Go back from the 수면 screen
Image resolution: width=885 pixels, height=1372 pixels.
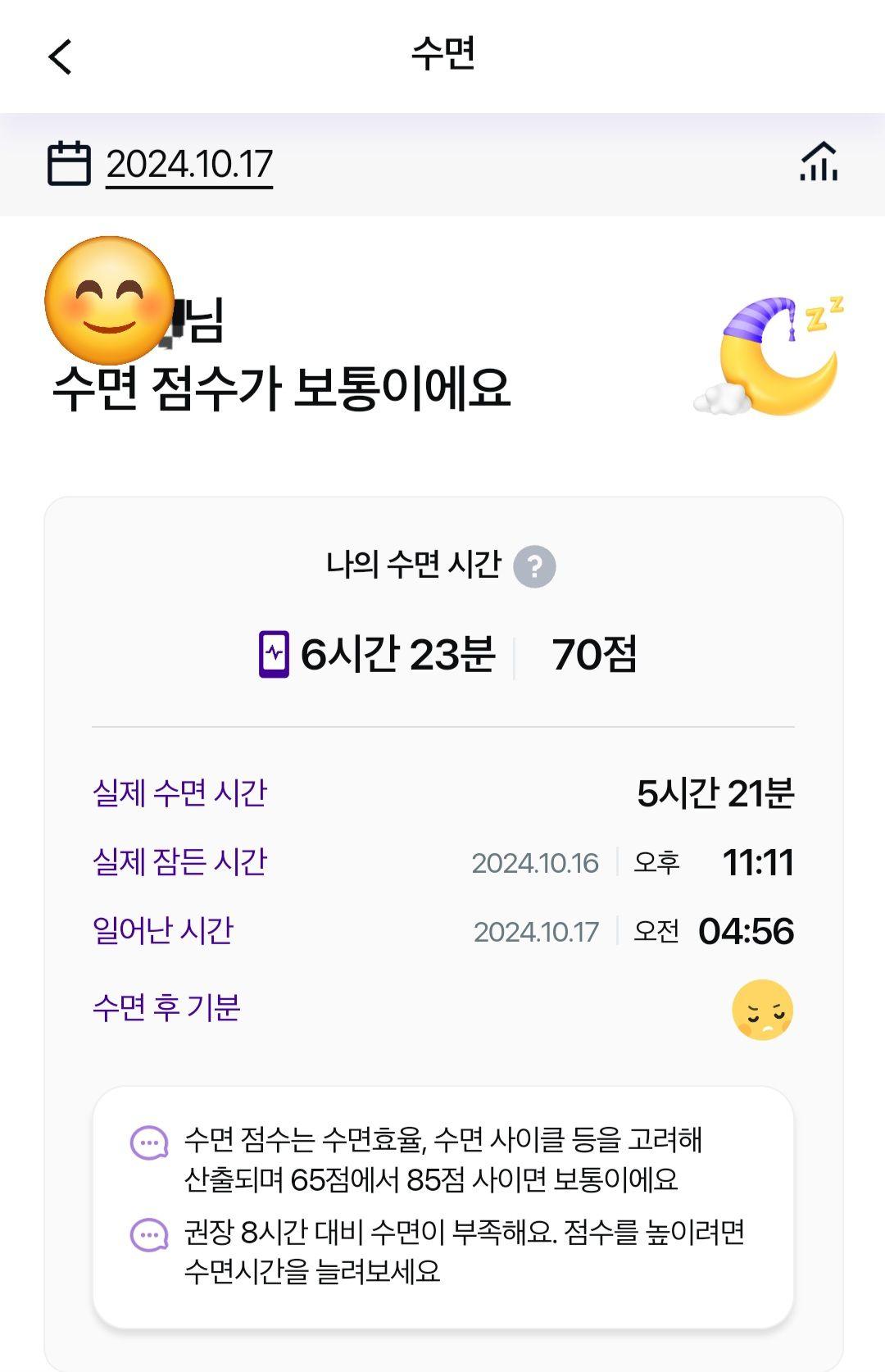[61, 57]
